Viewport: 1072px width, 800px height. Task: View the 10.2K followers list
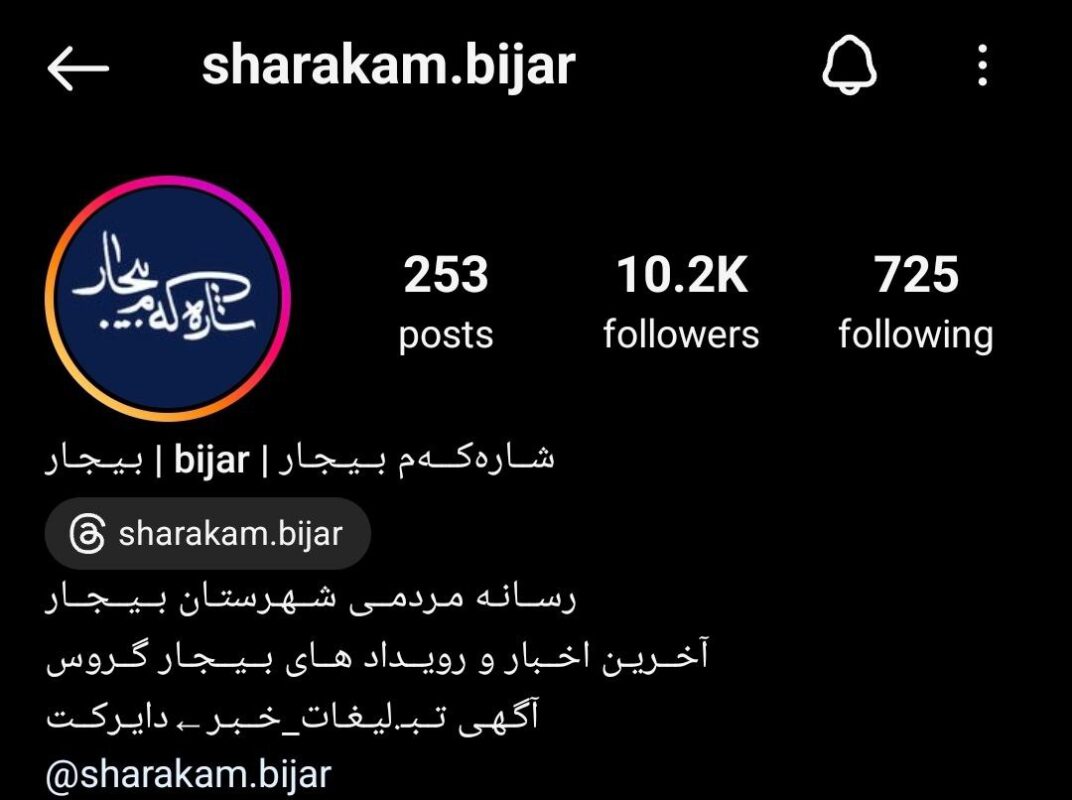(681, 301)
